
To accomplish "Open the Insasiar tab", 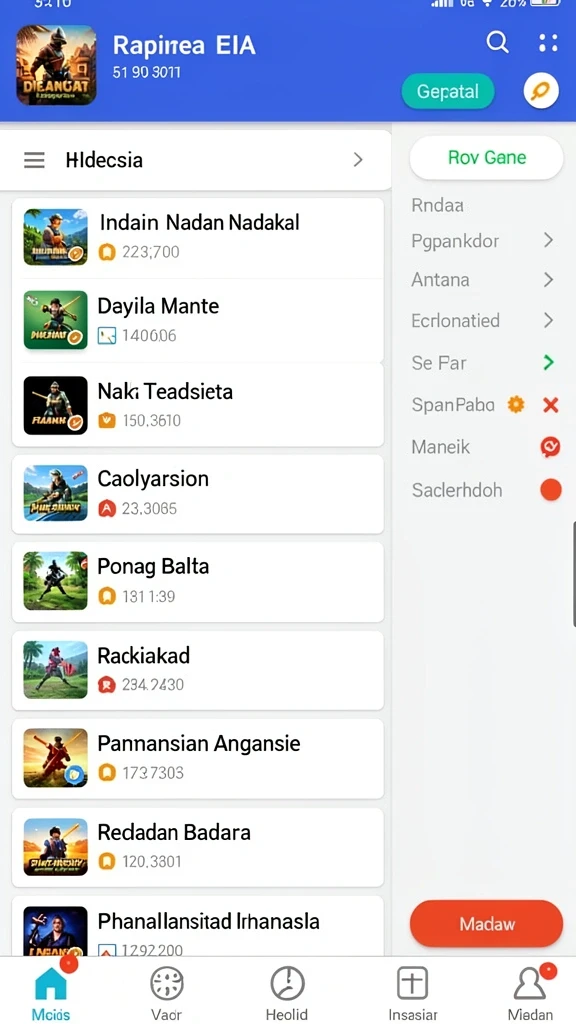I will [x=412, y=992].
